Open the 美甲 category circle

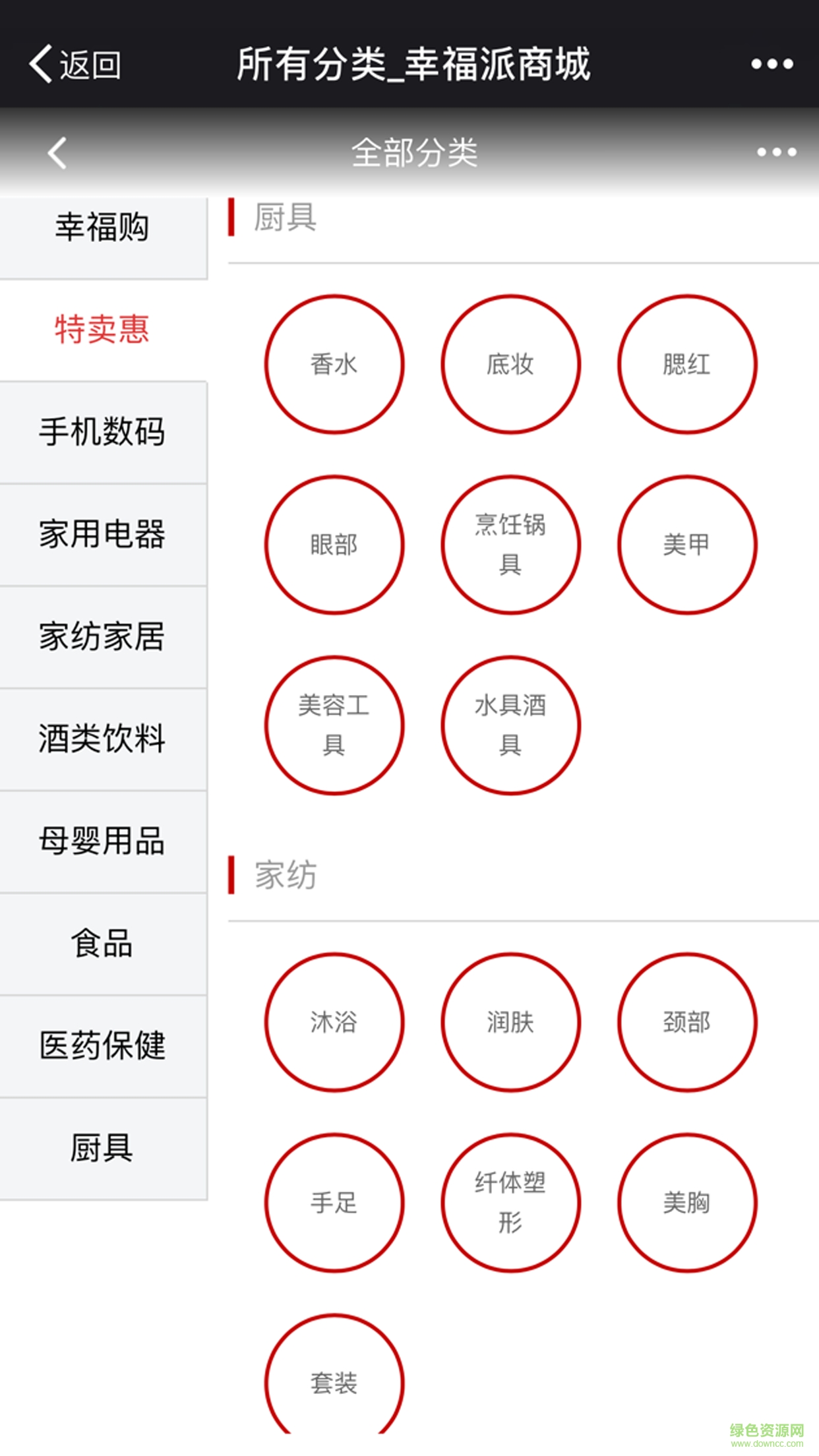(688, 545)
